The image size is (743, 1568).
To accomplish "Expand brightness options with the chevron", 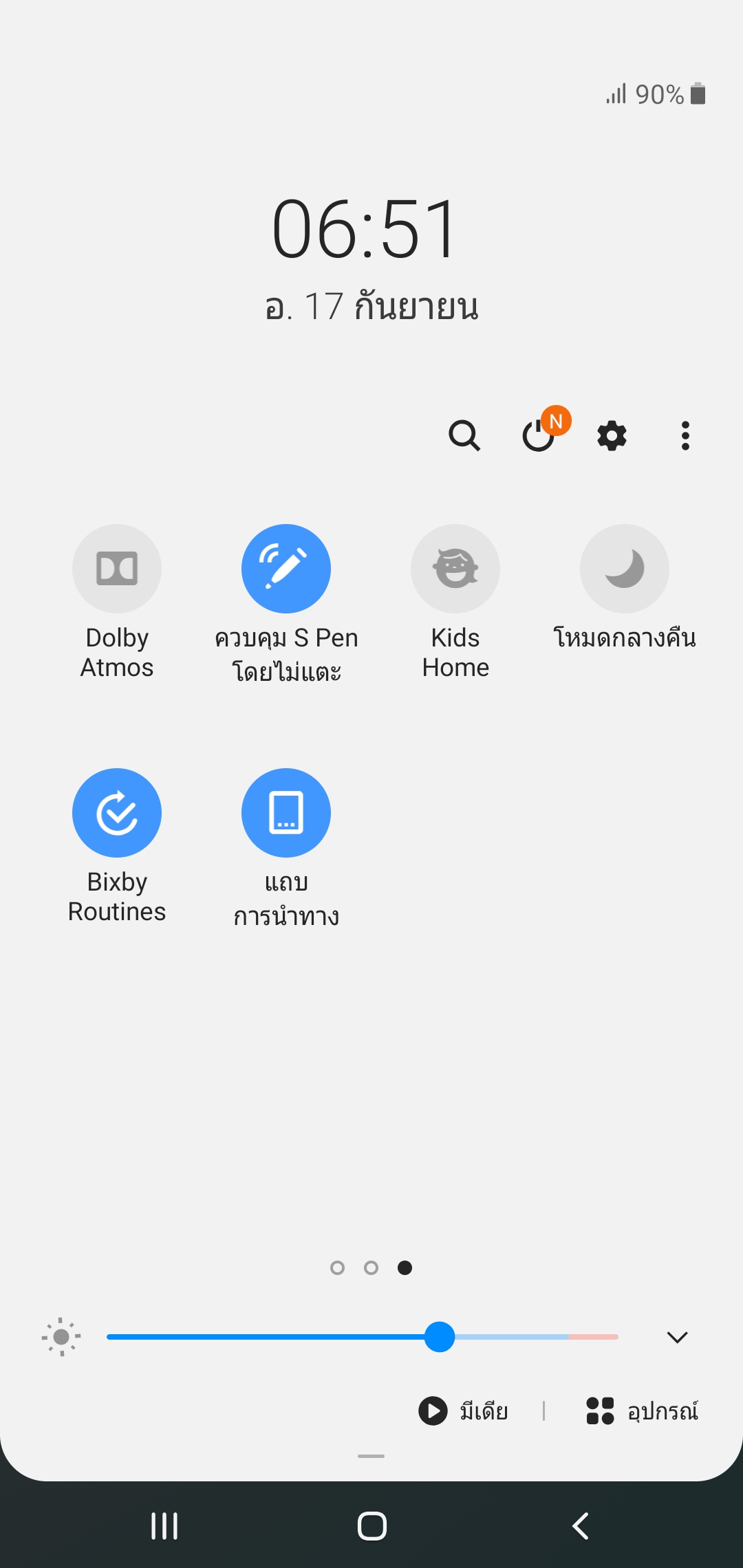I will [x=677, y=1337].
